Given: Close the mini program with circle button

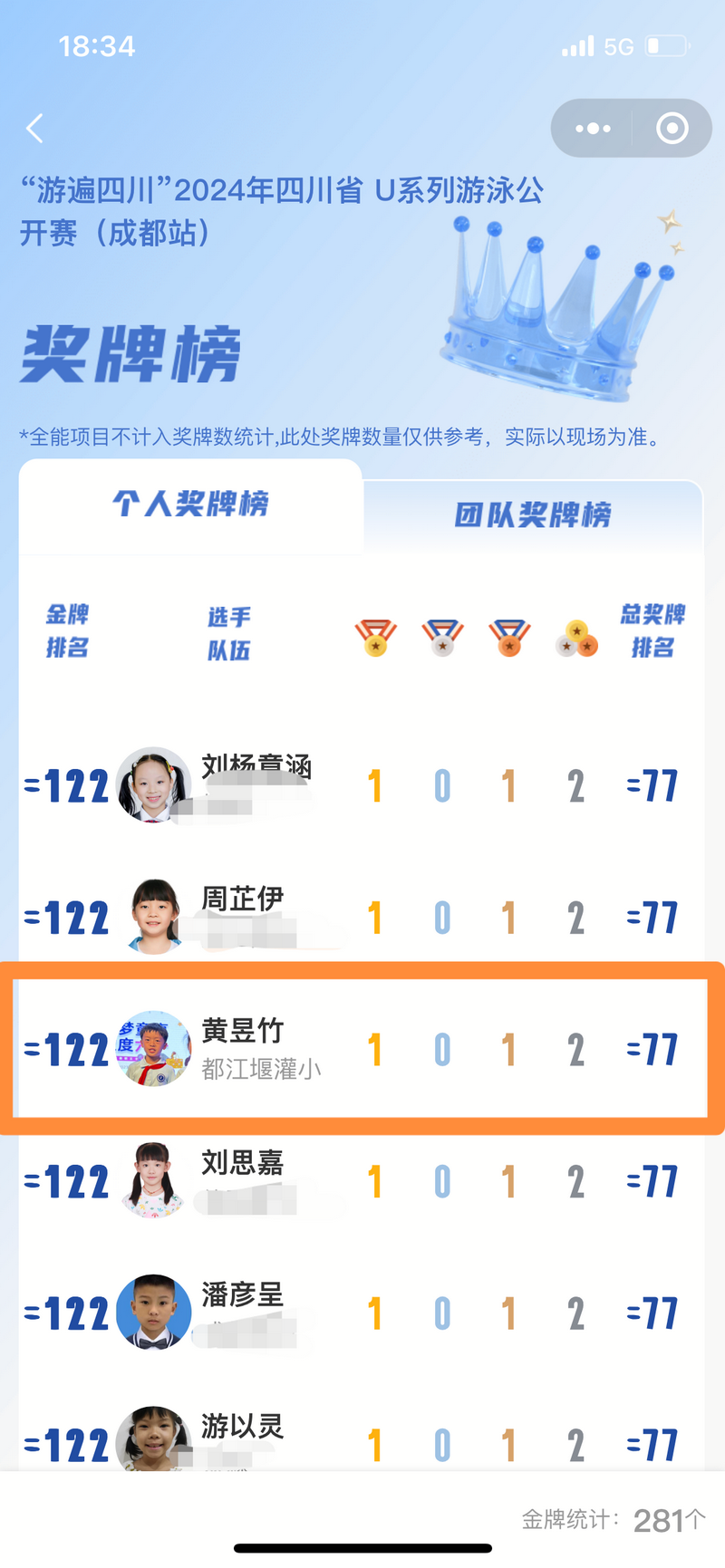Looking at the screenshot, I should [x=672, y=129].
